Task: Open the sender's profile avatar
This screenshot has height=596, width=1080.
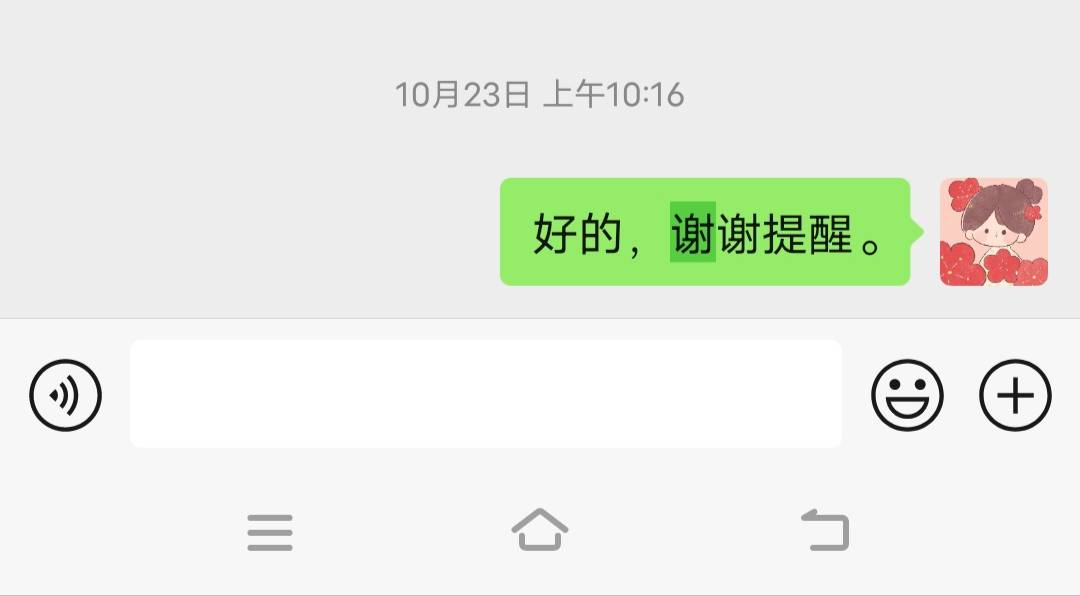Action: coord(993,232)
